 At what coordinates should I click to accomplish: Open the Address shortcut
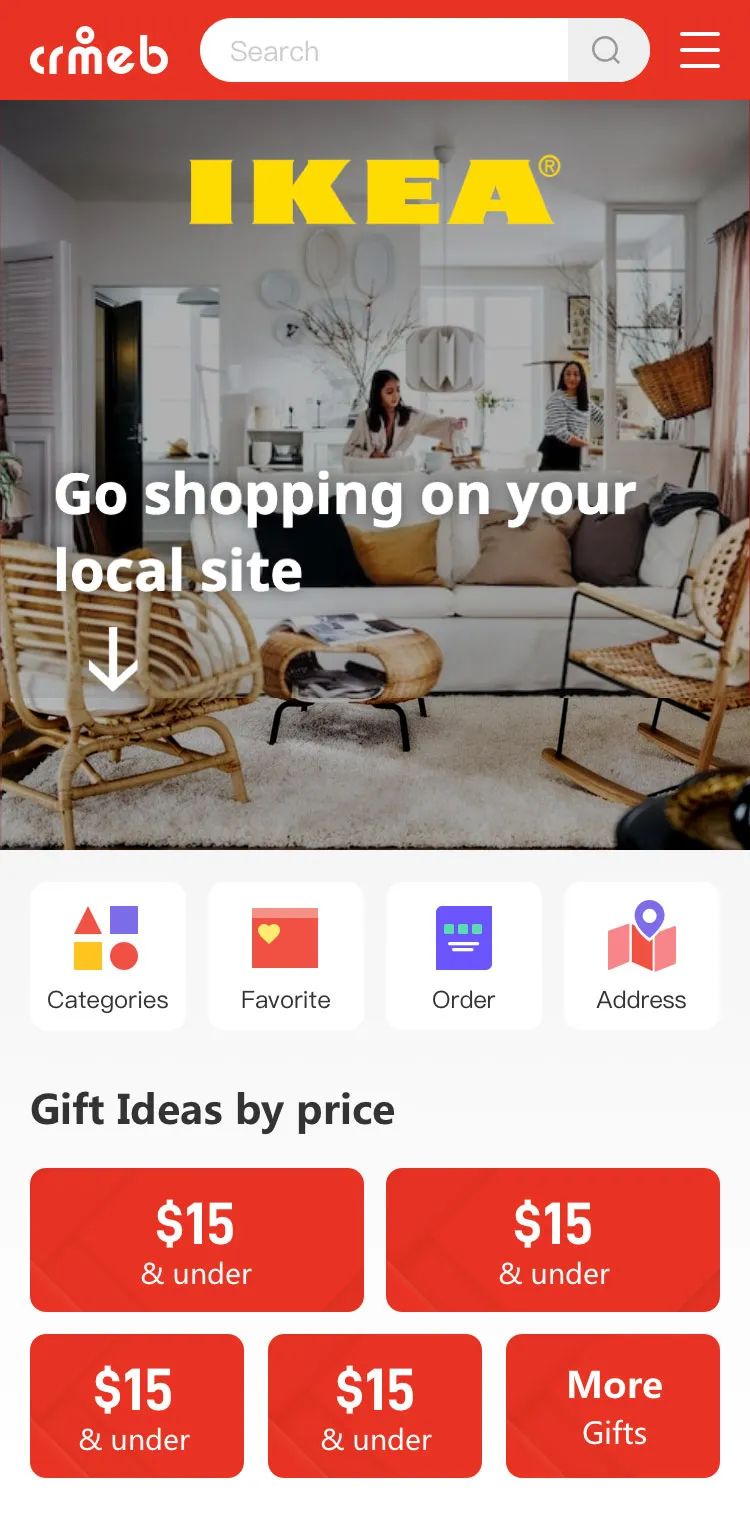point(642,956)
